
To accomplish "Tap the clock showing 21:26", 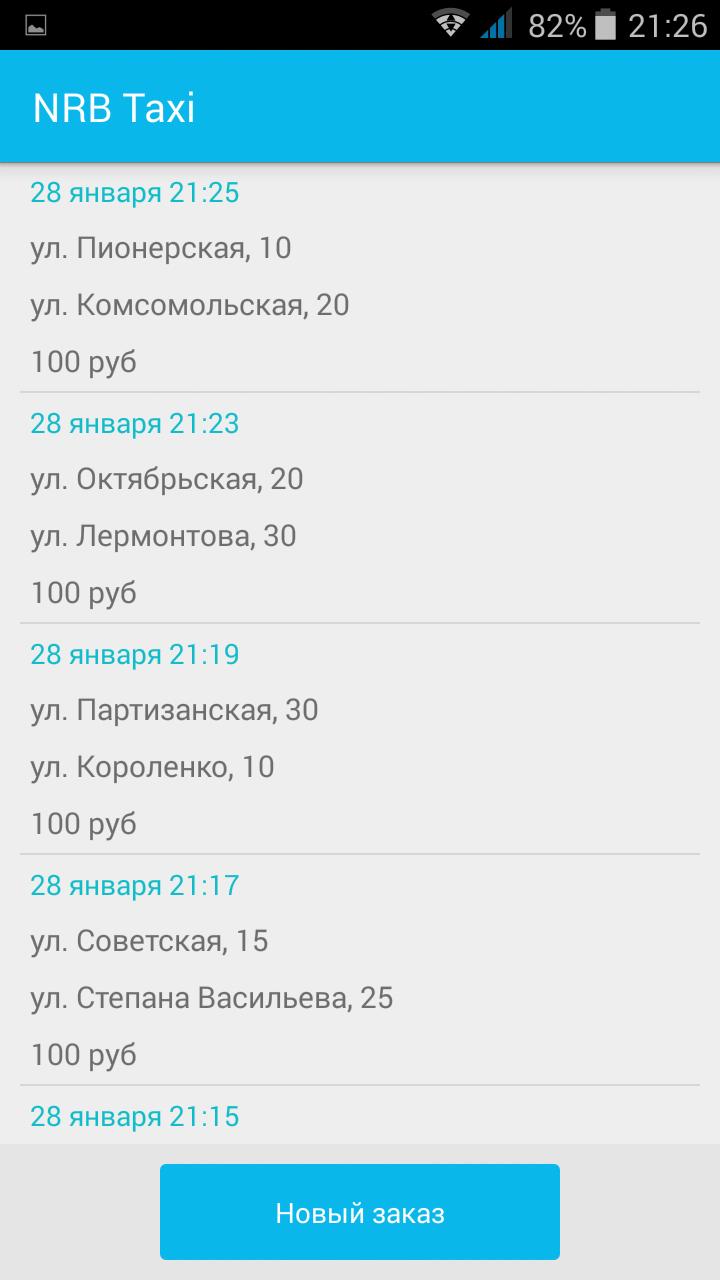I will [666, 25].
